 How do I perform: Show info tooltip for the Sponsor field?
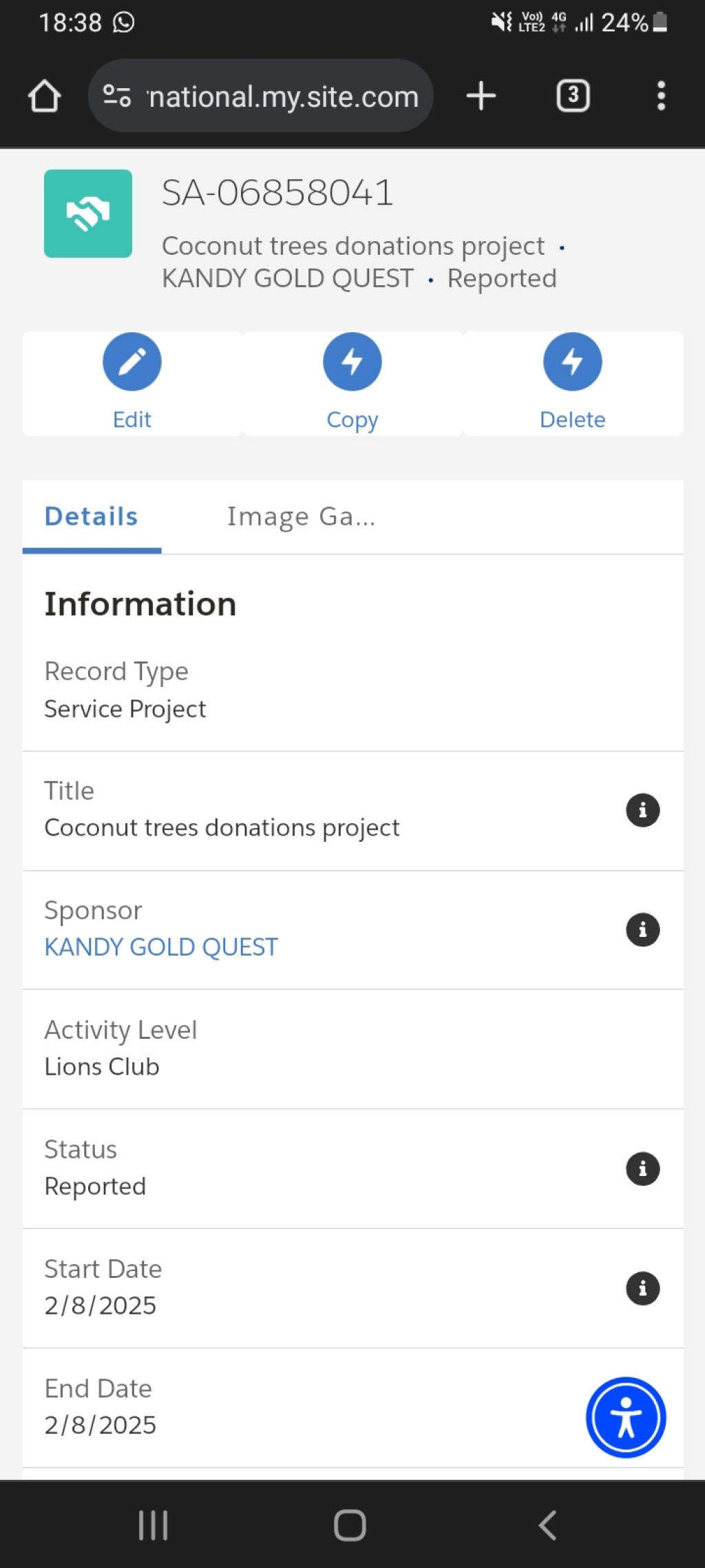(x=643, y=930)
